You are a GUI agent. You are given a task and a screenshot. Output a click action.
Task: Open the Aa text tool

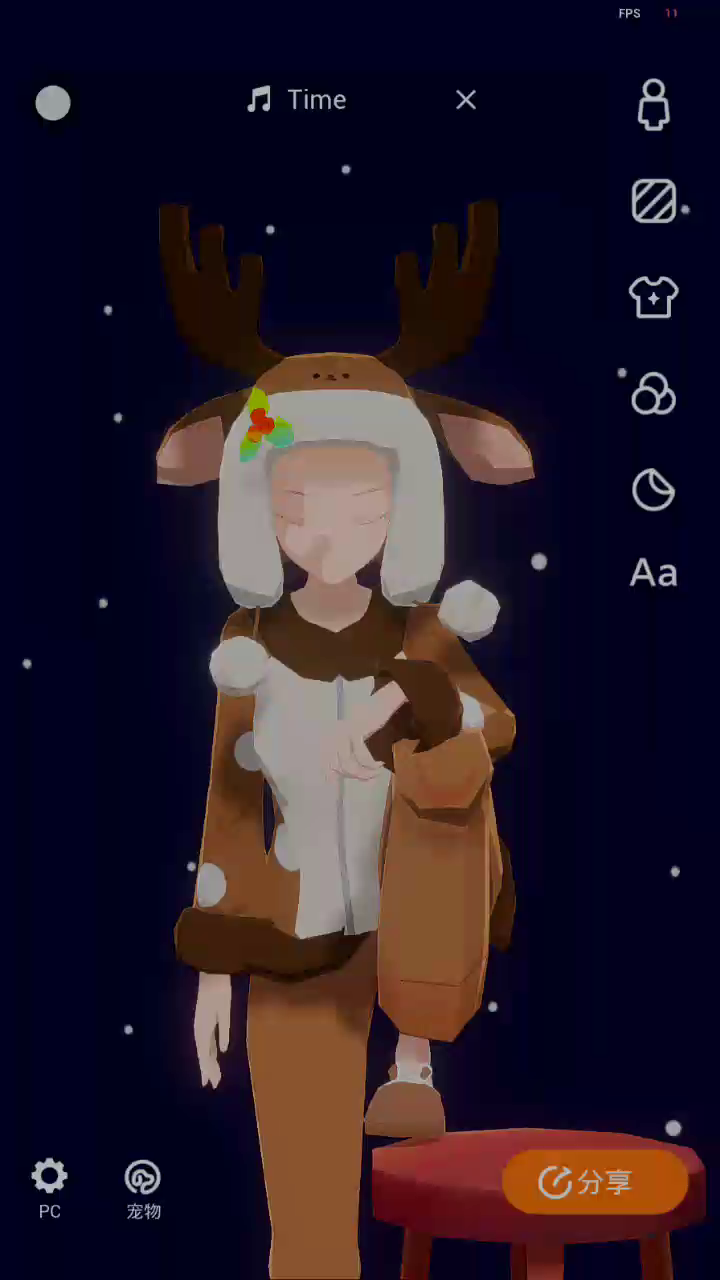pyautogui.click(x=653, y=573)
